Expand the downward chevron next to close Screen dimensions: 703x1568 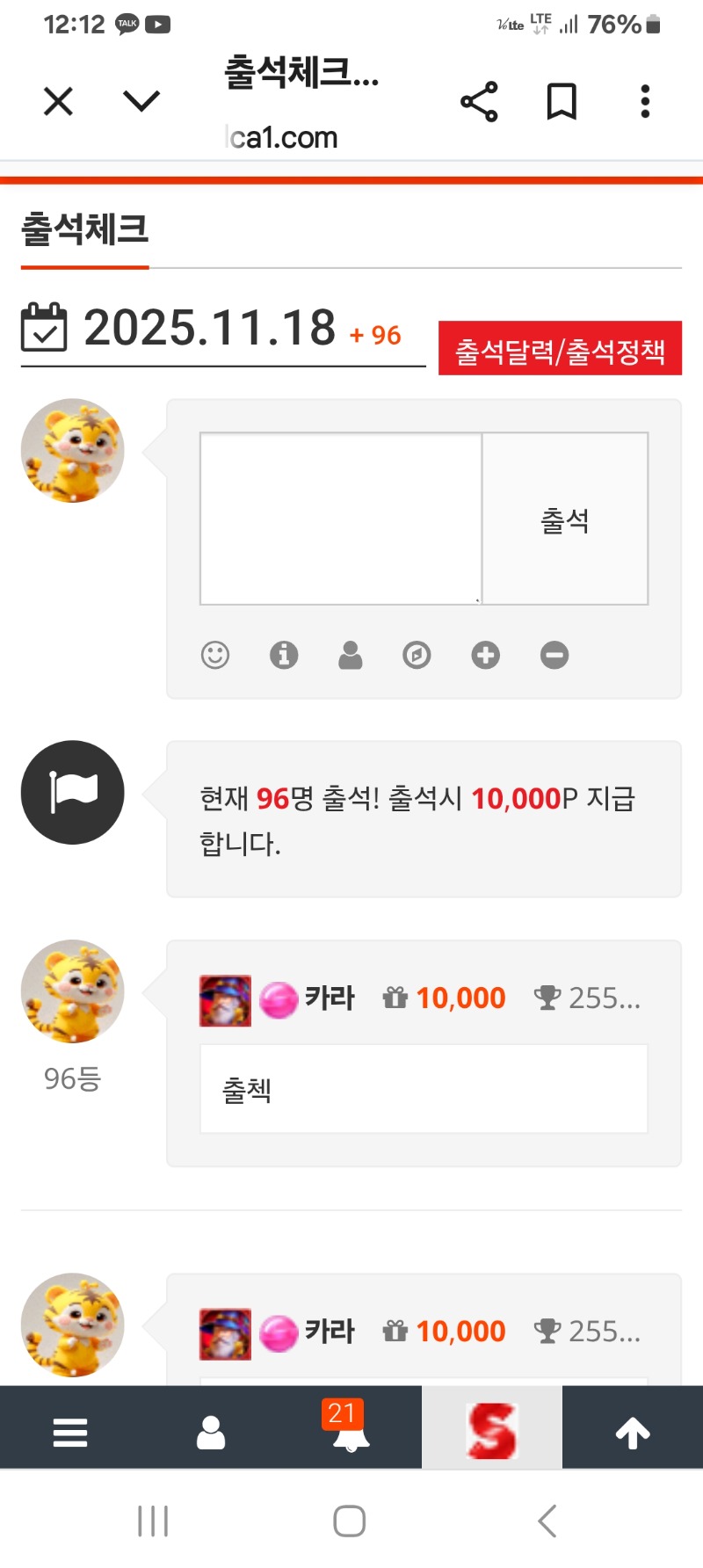pos(141,102)
